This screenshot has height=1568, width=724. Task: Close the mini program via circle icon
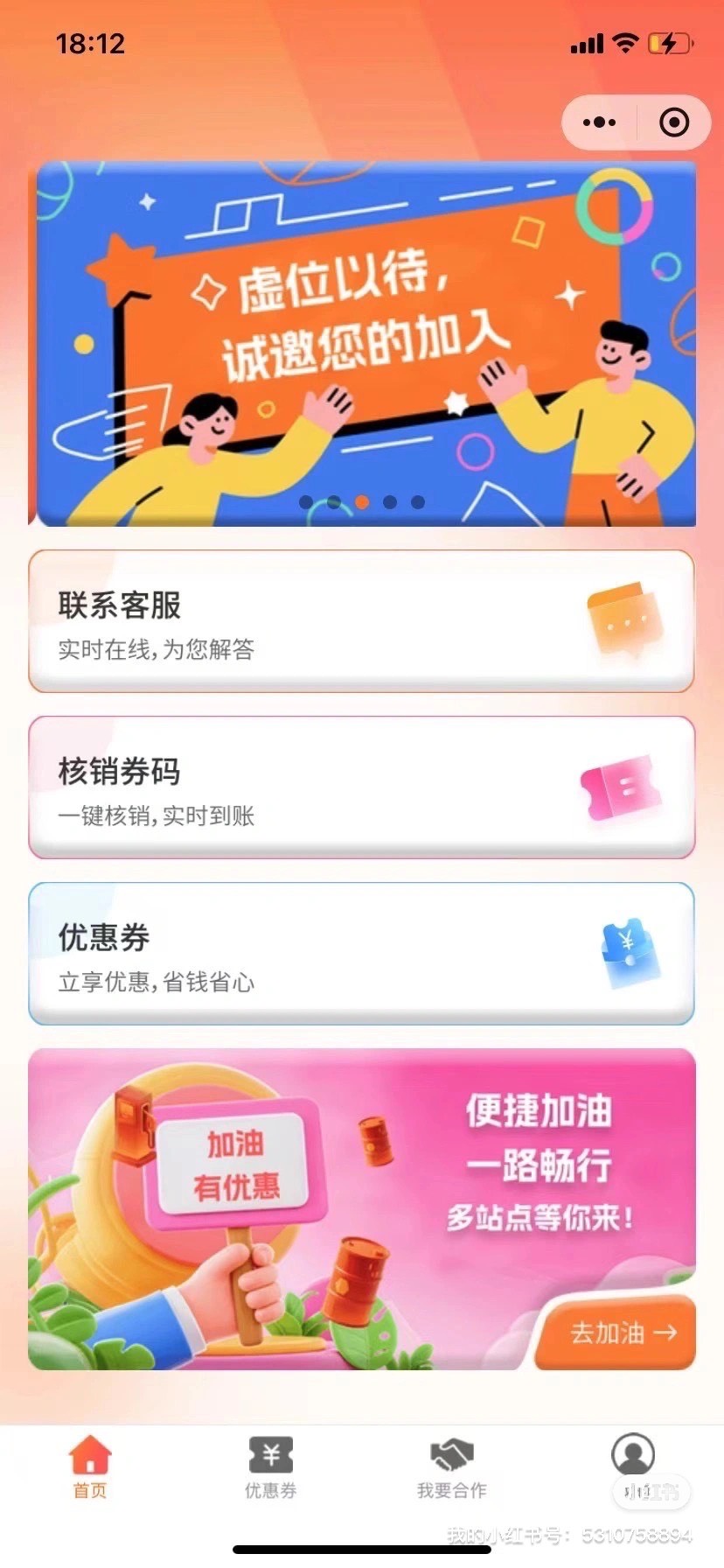[x=673, y=122]
